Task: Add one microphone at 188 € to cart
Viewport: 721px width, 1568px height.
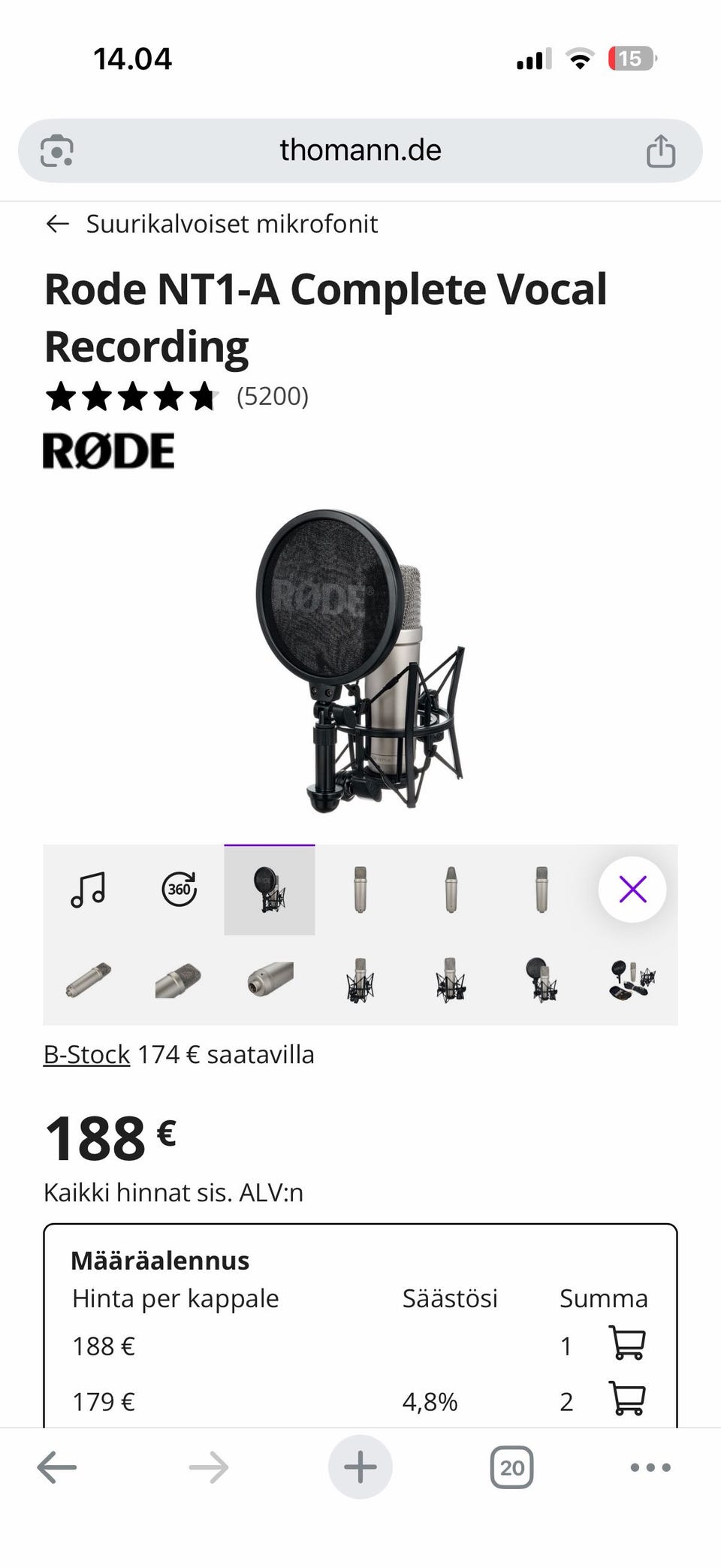Action: pos(626,1343)
